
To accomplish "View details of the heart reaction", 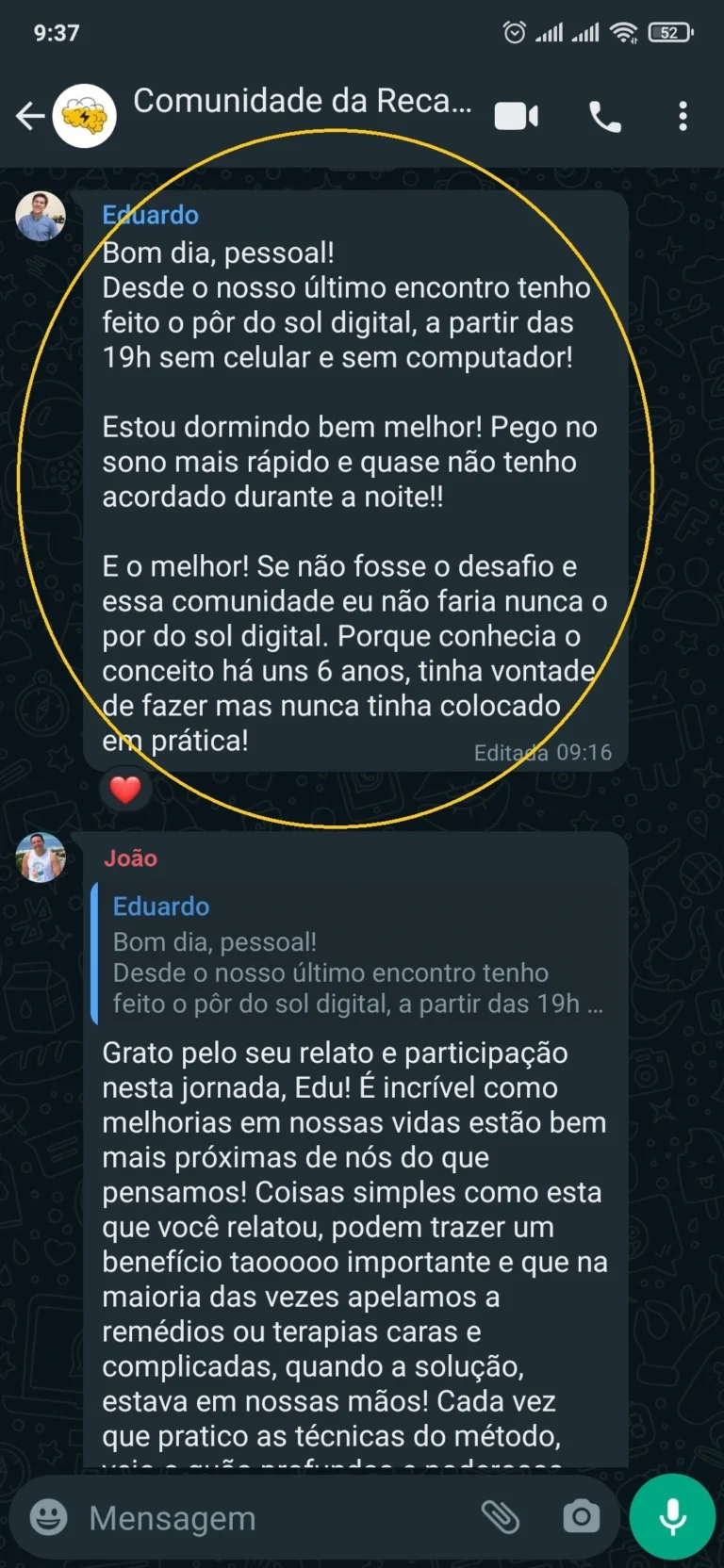I will 125,789.
